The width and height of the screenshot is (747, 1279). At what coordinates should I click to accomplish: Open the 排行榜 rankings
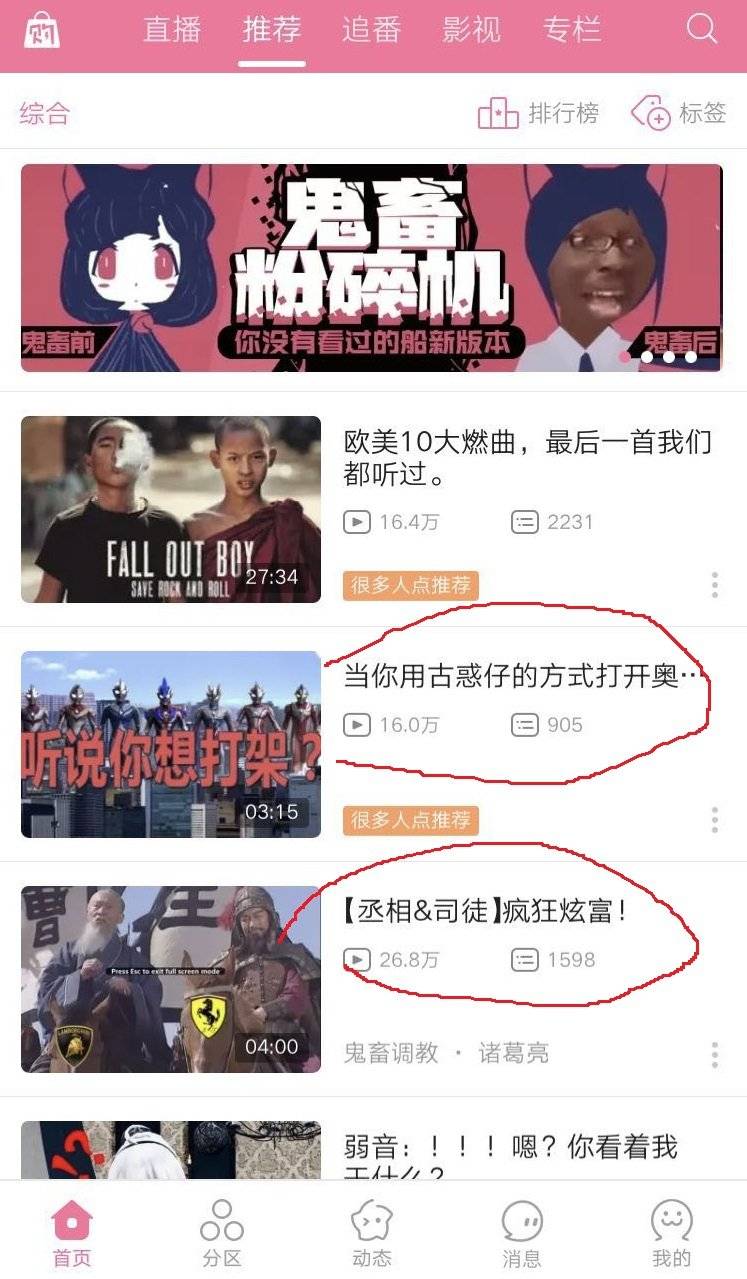click(x=539, y=113)
